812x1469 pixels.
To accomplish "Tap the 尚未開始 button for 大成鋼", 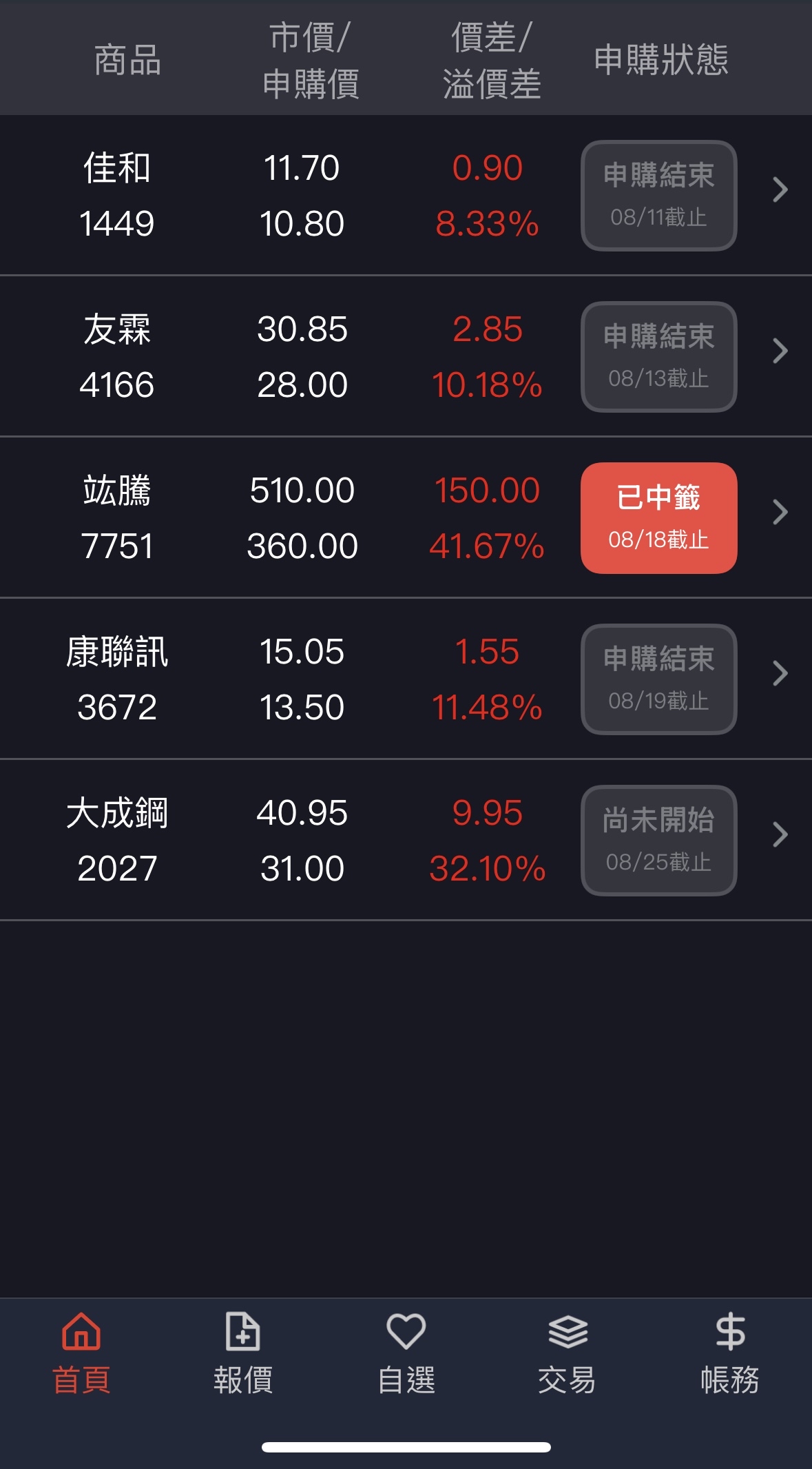I will [x=658, y=841].
